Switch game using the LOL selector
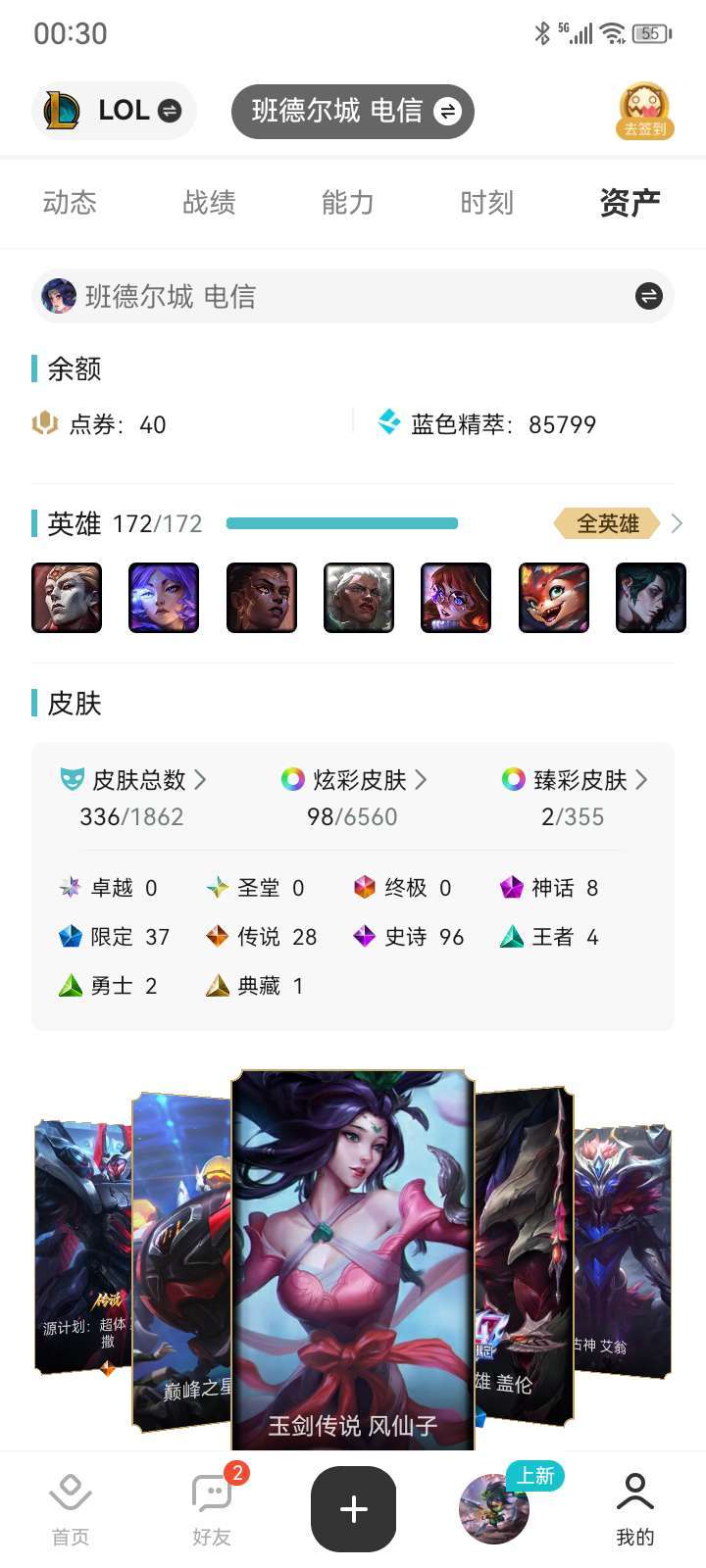The height and width of the screenshot is (1568, 706). click(x=114, y=111)
